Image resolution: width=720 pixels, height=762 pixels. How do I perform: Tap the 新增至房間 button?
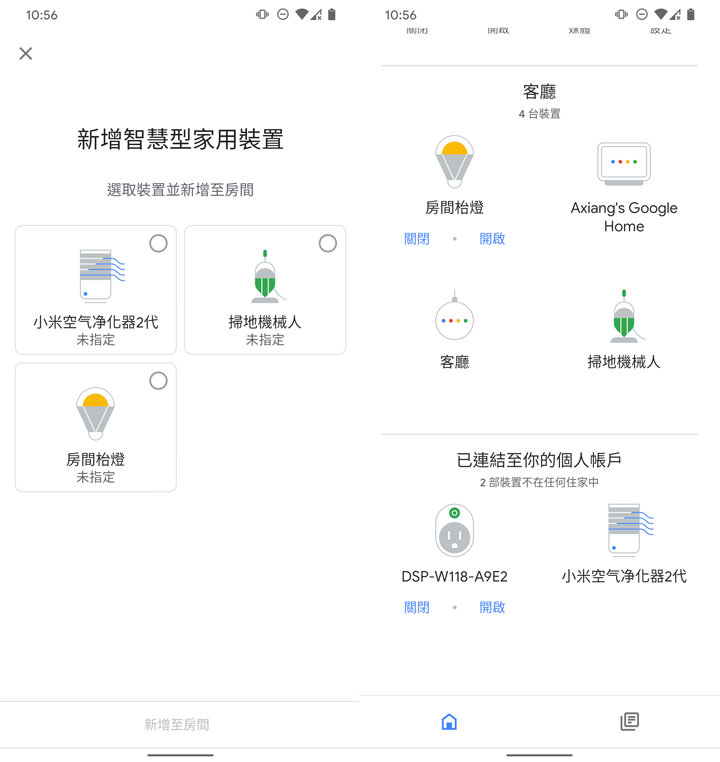(177, 725)
